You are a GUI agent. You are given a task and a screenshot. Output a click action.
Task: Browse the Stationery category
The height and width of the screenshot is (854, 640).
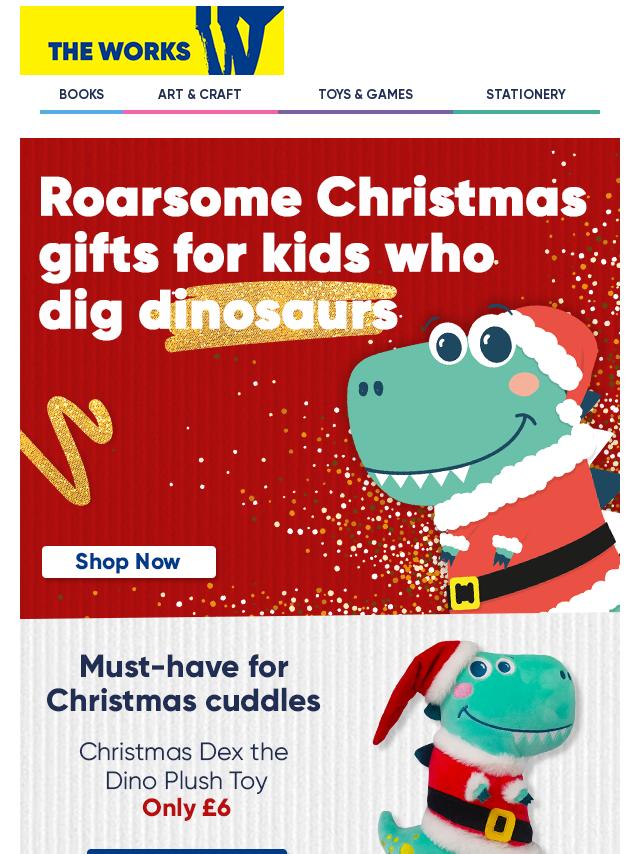[x=525, y=95]
